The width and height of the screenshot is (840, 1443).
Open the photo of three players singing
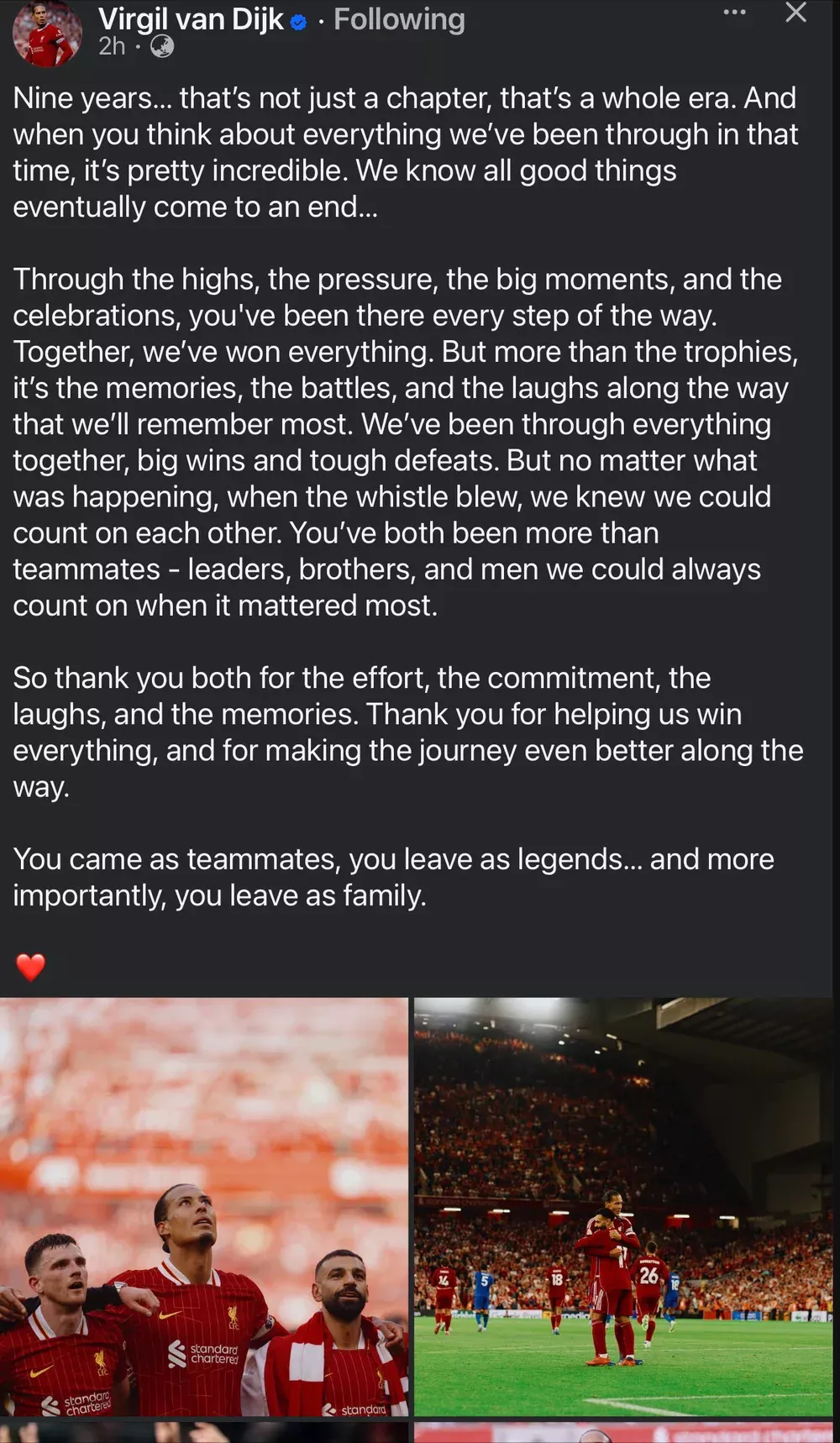coord(203,1206)
